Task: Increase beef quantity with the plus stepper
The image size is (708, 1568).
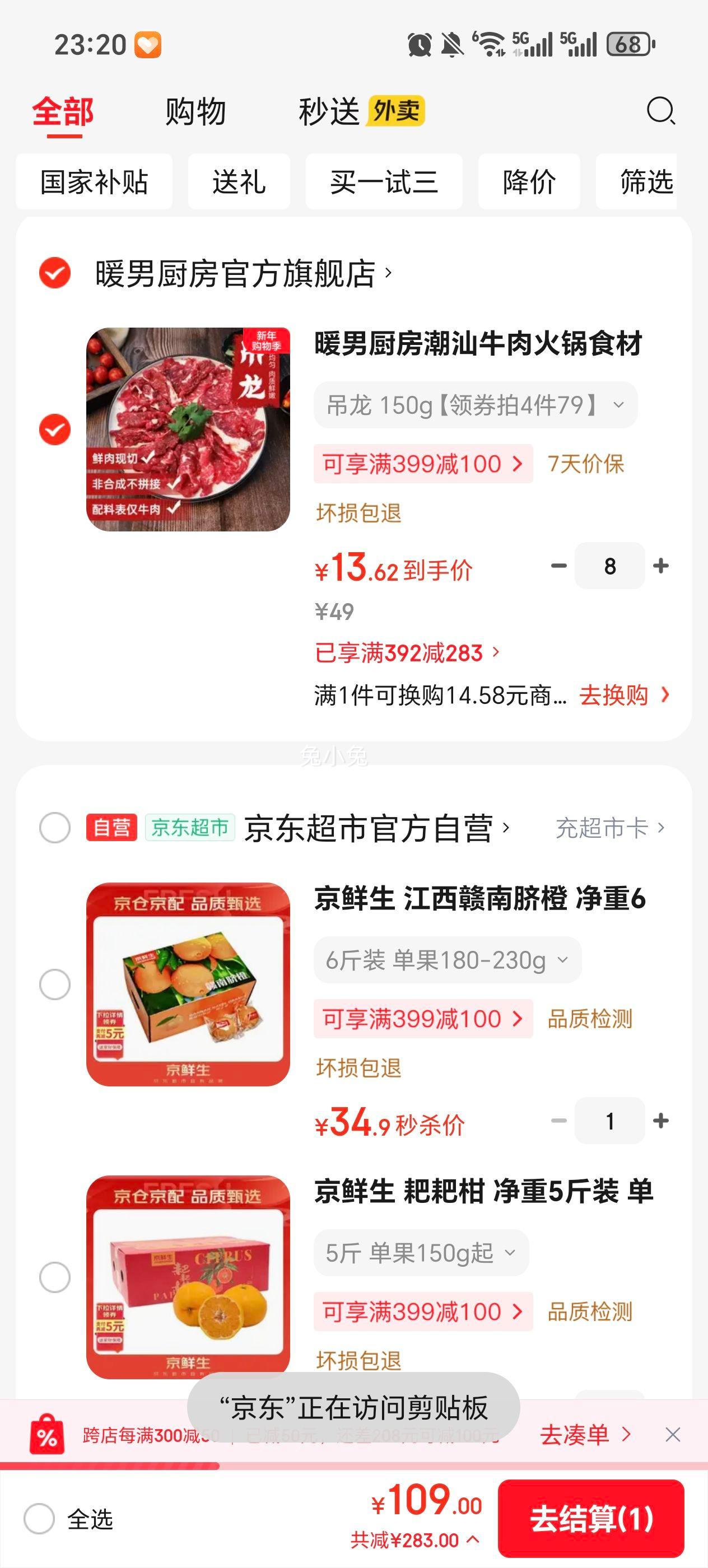Action: pyautogui.click(x=662, y=566)
